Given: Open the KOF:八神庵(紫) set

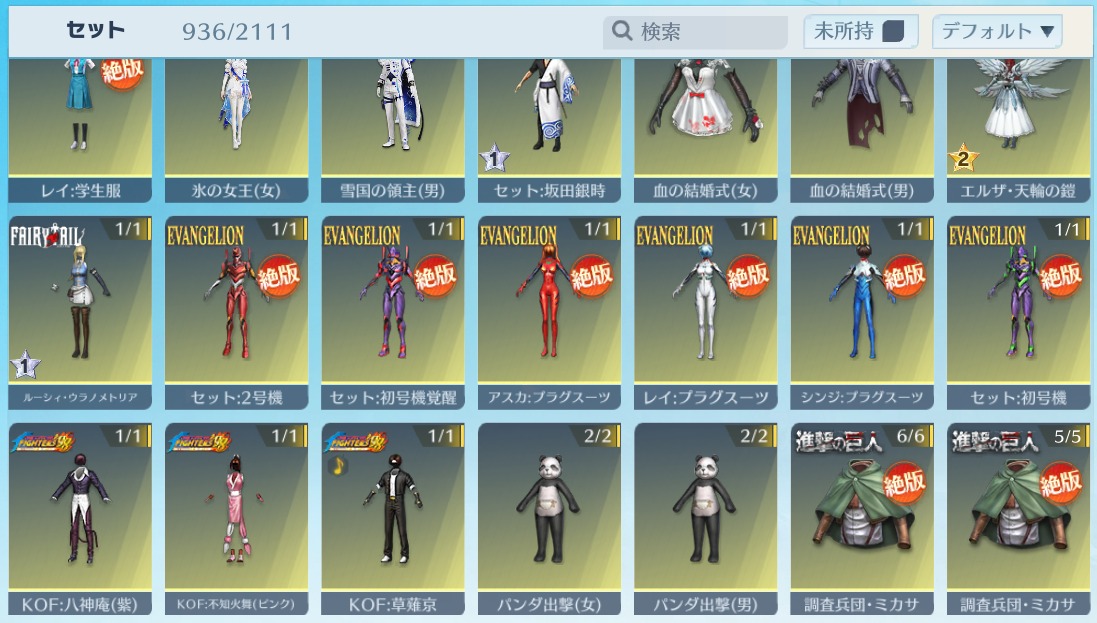Looking at the screenshot, I should (x=80, y=515).
